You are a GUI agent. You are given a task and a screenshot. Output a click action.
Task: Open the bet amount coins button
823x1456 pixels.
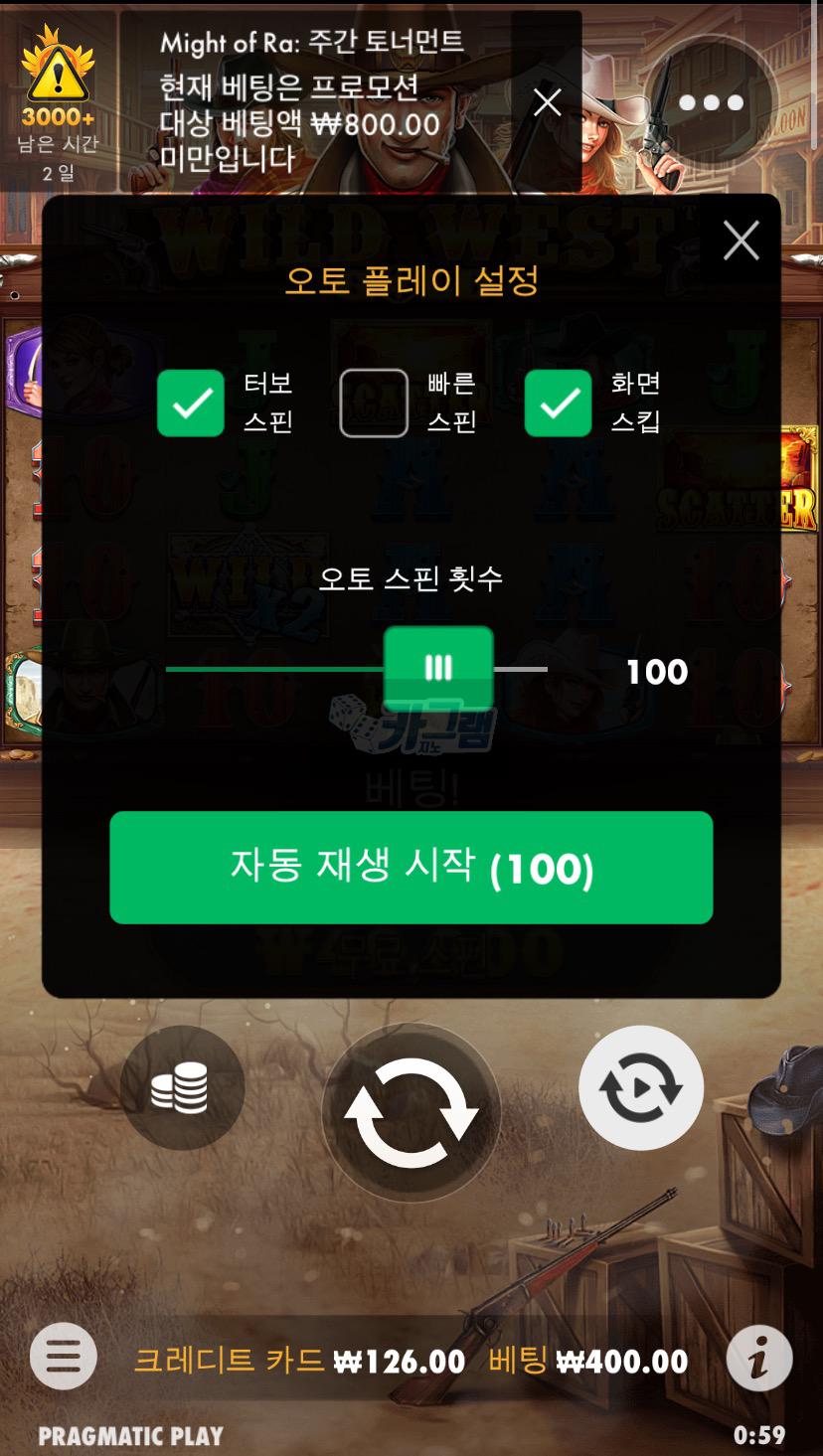tap(181, 1087)
